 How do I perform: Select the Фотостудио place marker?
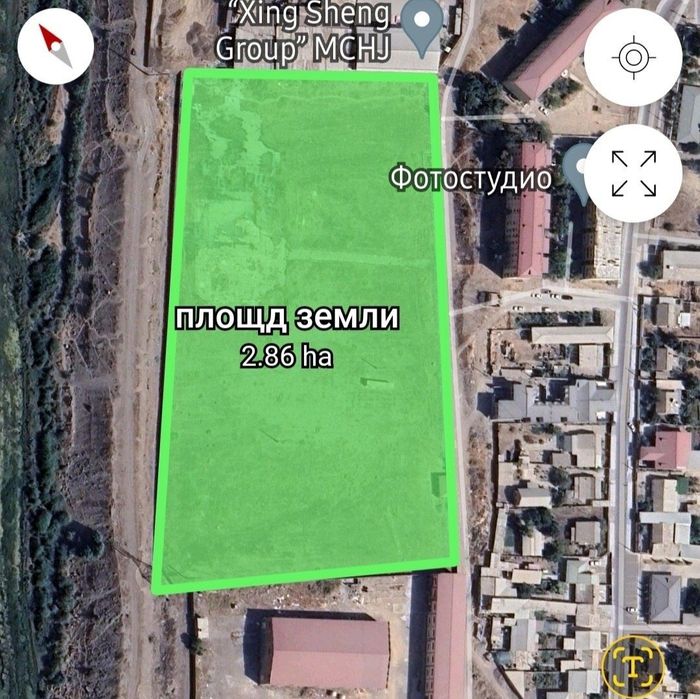tap(578, 166)
